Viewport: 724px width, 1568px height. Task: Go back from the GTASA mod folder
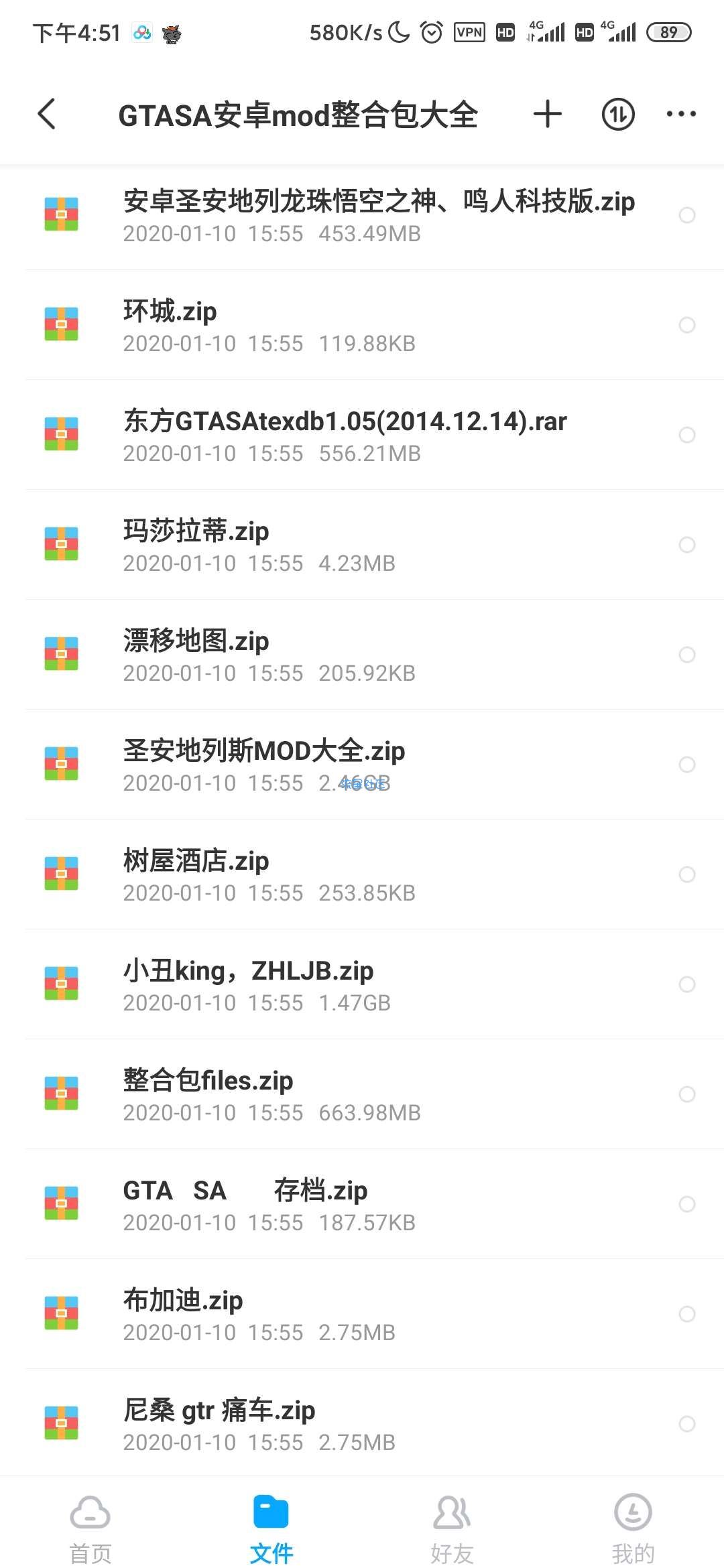coord(47,114)
